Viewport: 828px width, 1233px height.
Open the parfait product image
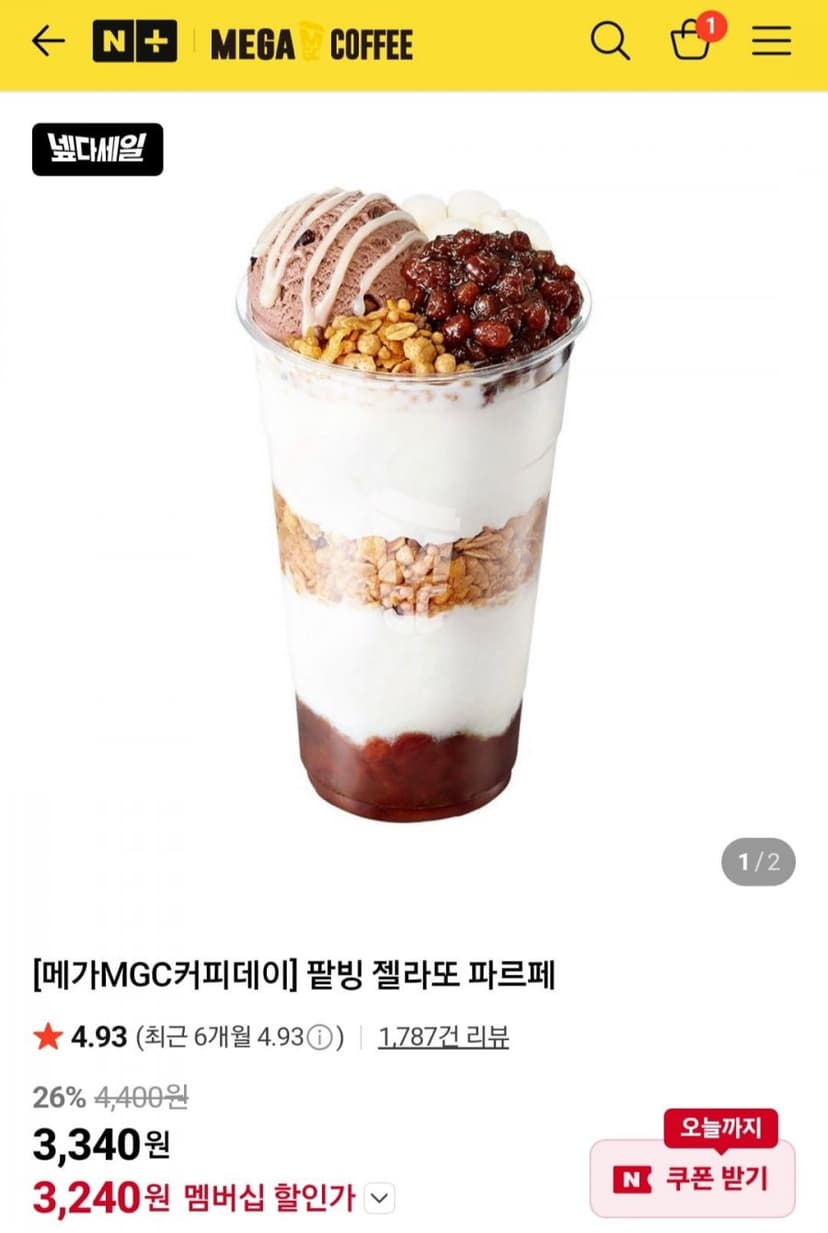click(x=413, y=505)
